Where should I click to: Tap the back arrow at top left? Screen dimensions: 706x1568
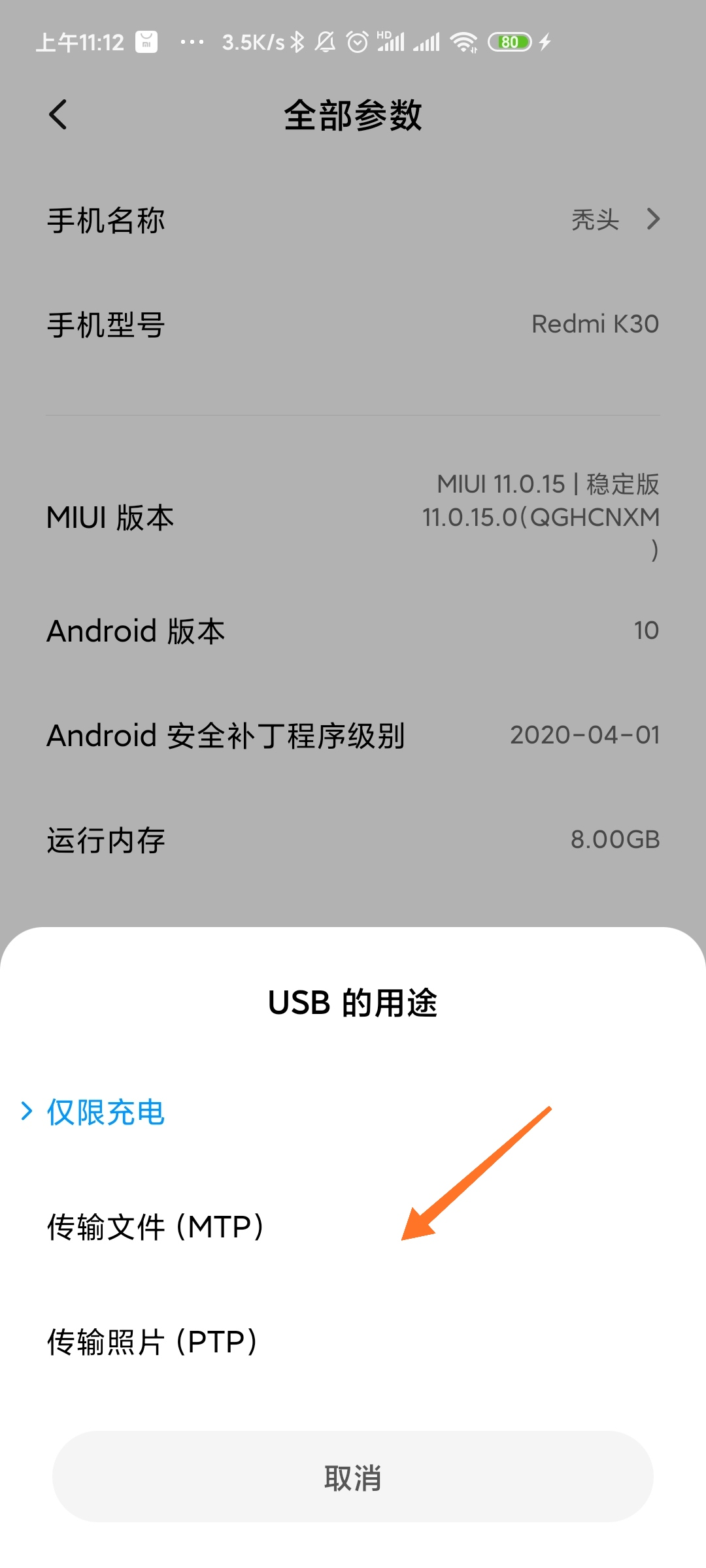point(58,114)
